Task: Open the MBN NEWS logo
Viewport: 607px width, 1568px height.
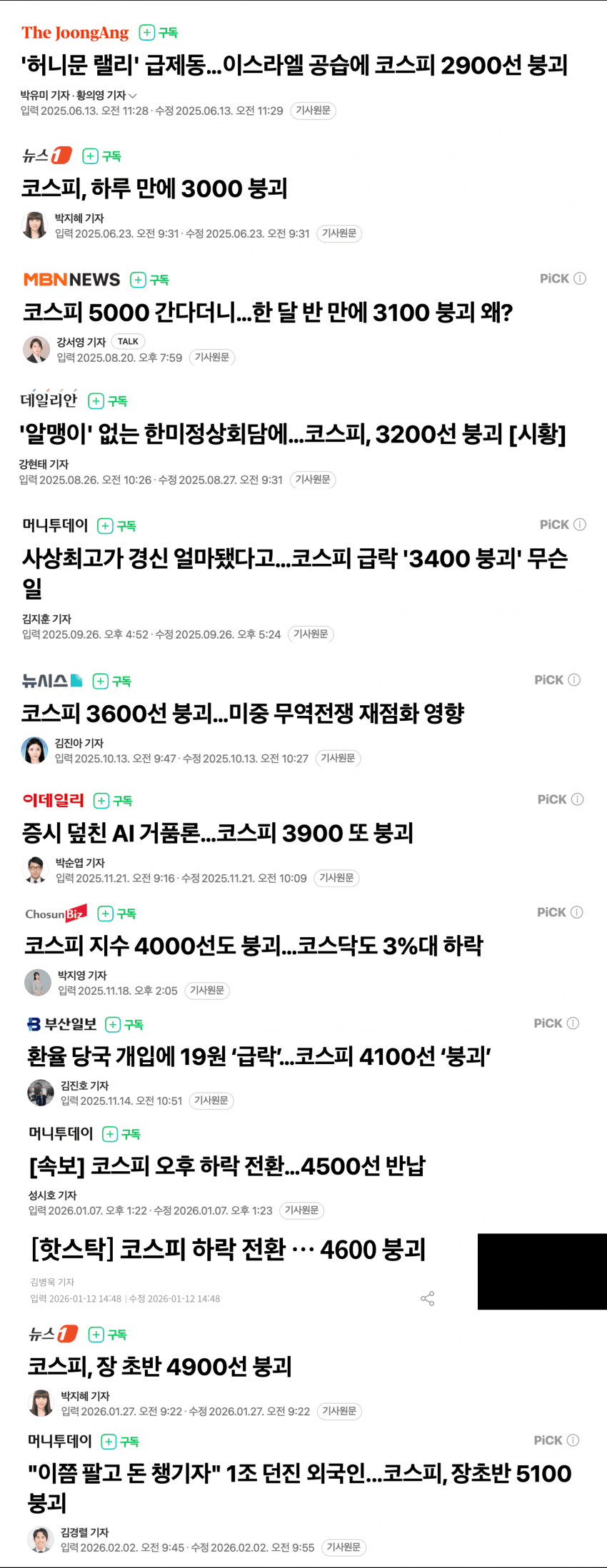Action: click(71, 280)
